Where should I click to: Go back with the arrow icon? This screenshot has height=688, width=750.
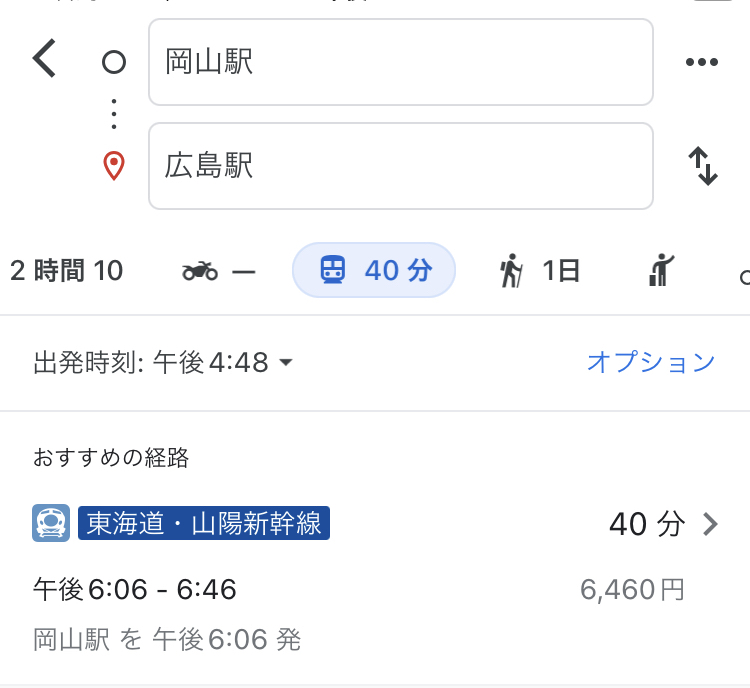tap(44, 60)
